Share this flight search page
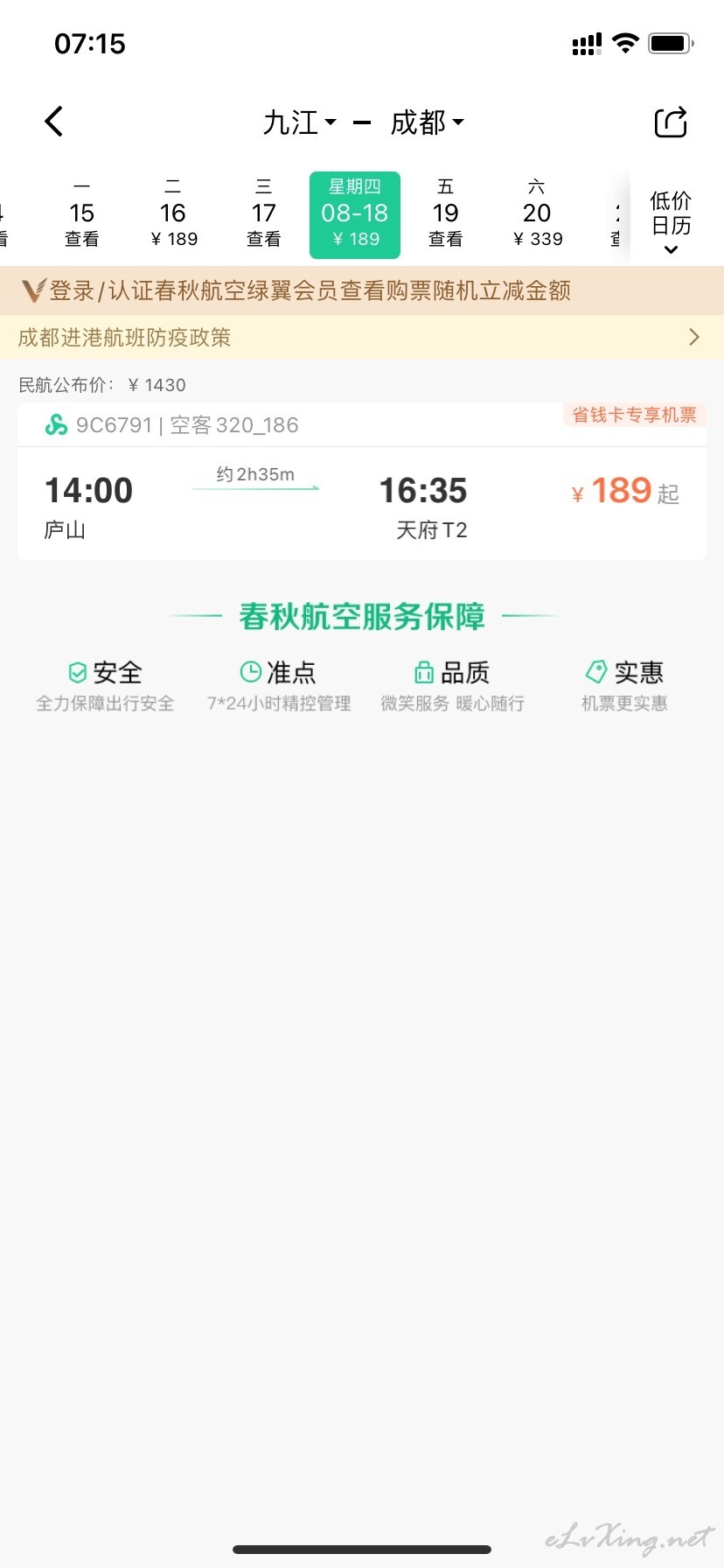Screen dimensions: 724x1568 pyautogui.click(x=671, y=122)
